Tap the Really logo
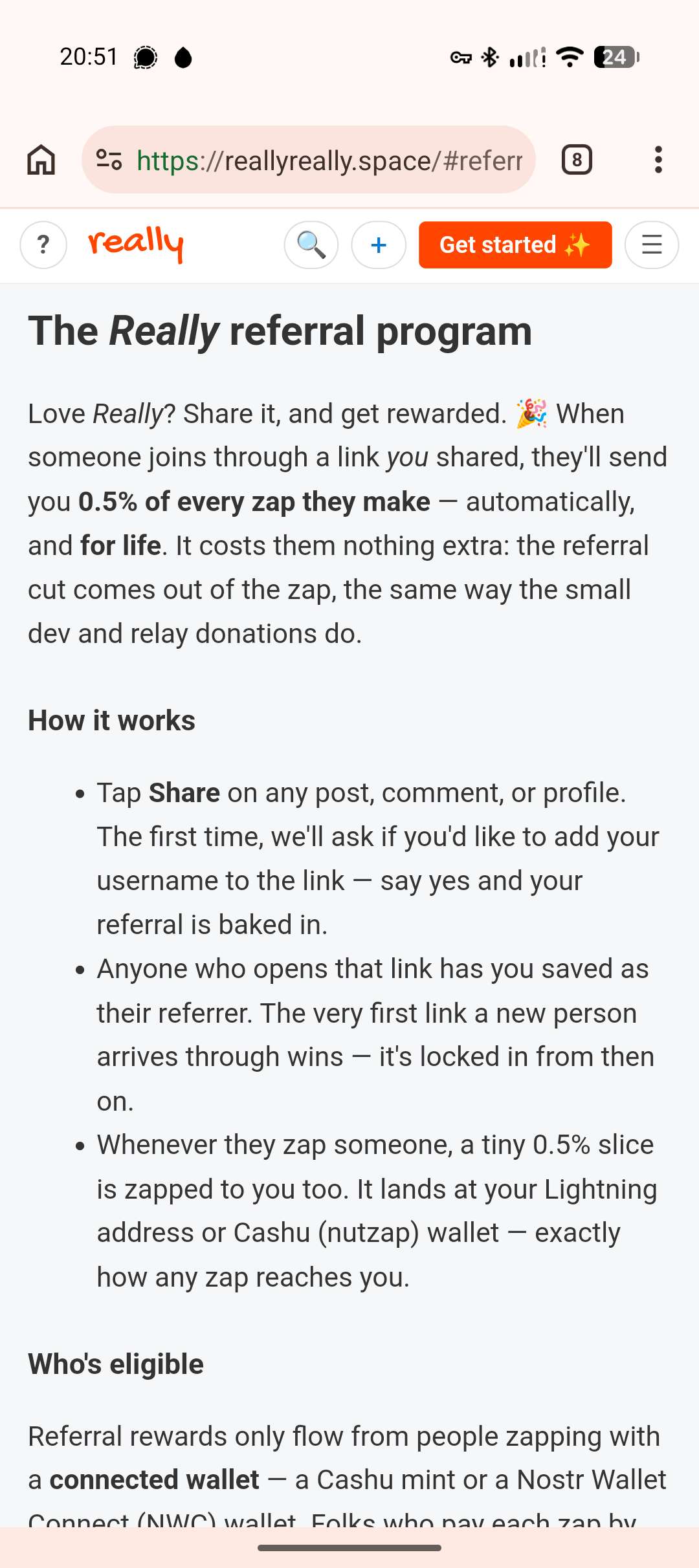The width and height of the screenshot is (699, 1568). tap(136, 245)
